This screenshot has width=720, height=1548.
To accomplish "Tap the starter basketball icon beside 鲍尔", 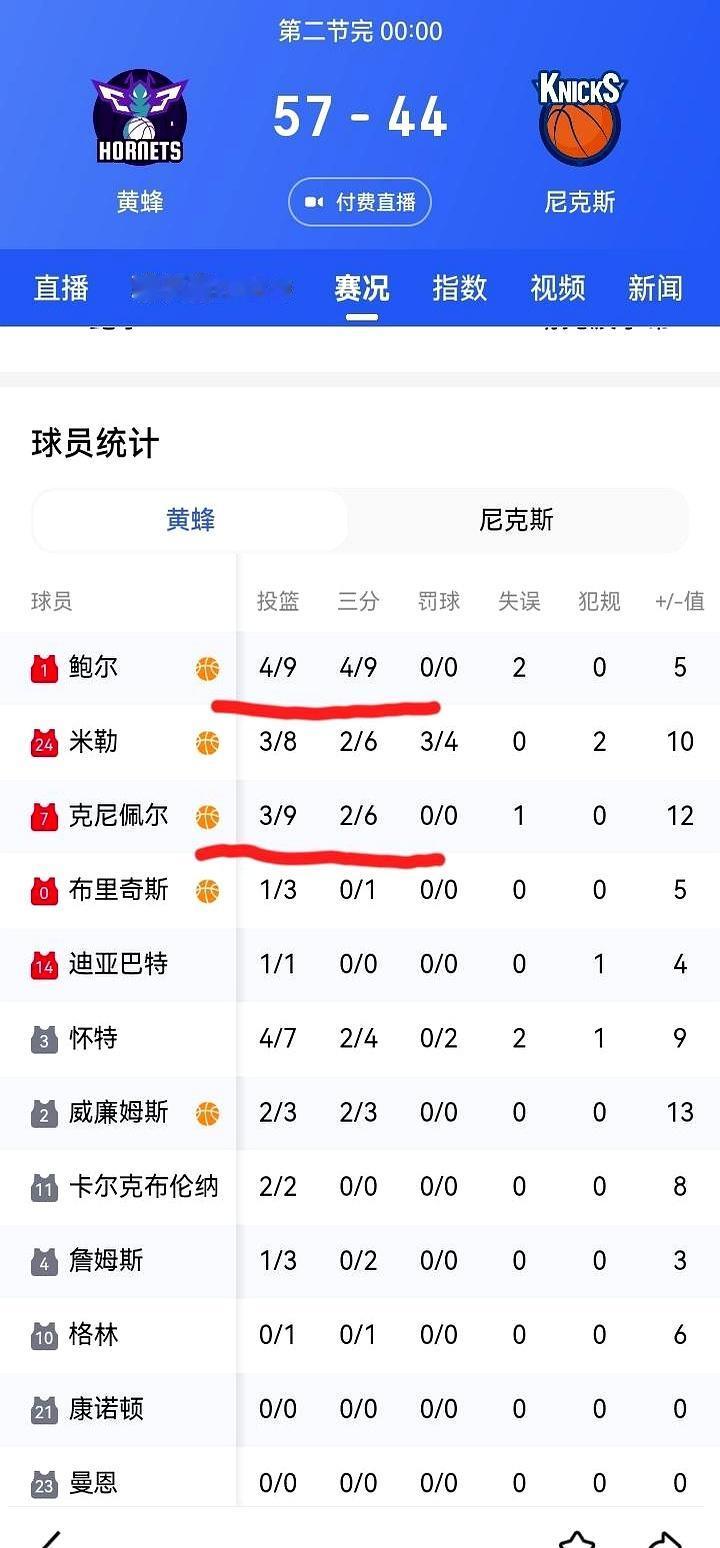I will tap(207, 667).
